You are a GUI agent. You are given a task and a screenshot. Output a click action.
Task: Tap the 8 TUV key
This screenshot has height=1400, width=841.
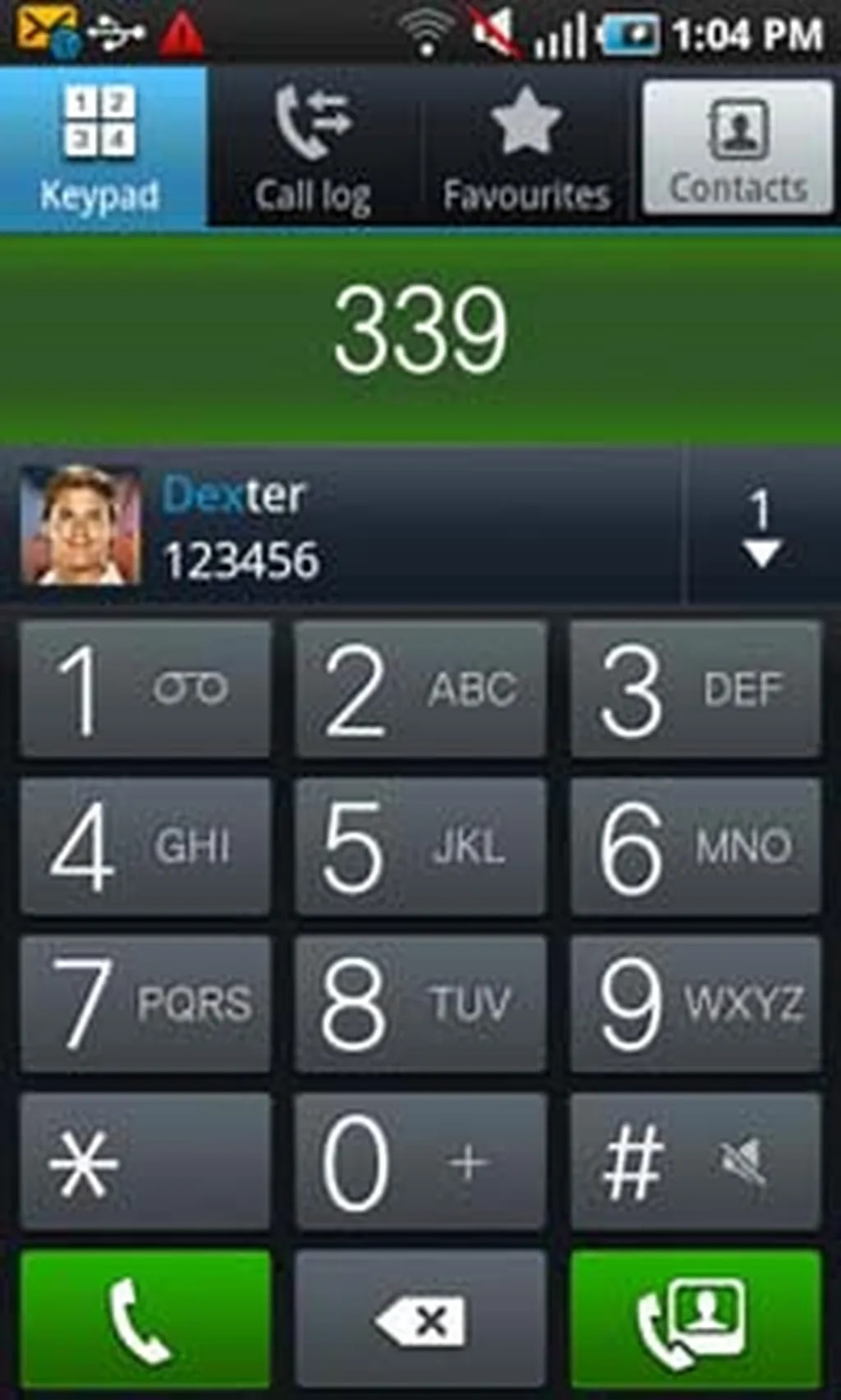pos(420,1003)
